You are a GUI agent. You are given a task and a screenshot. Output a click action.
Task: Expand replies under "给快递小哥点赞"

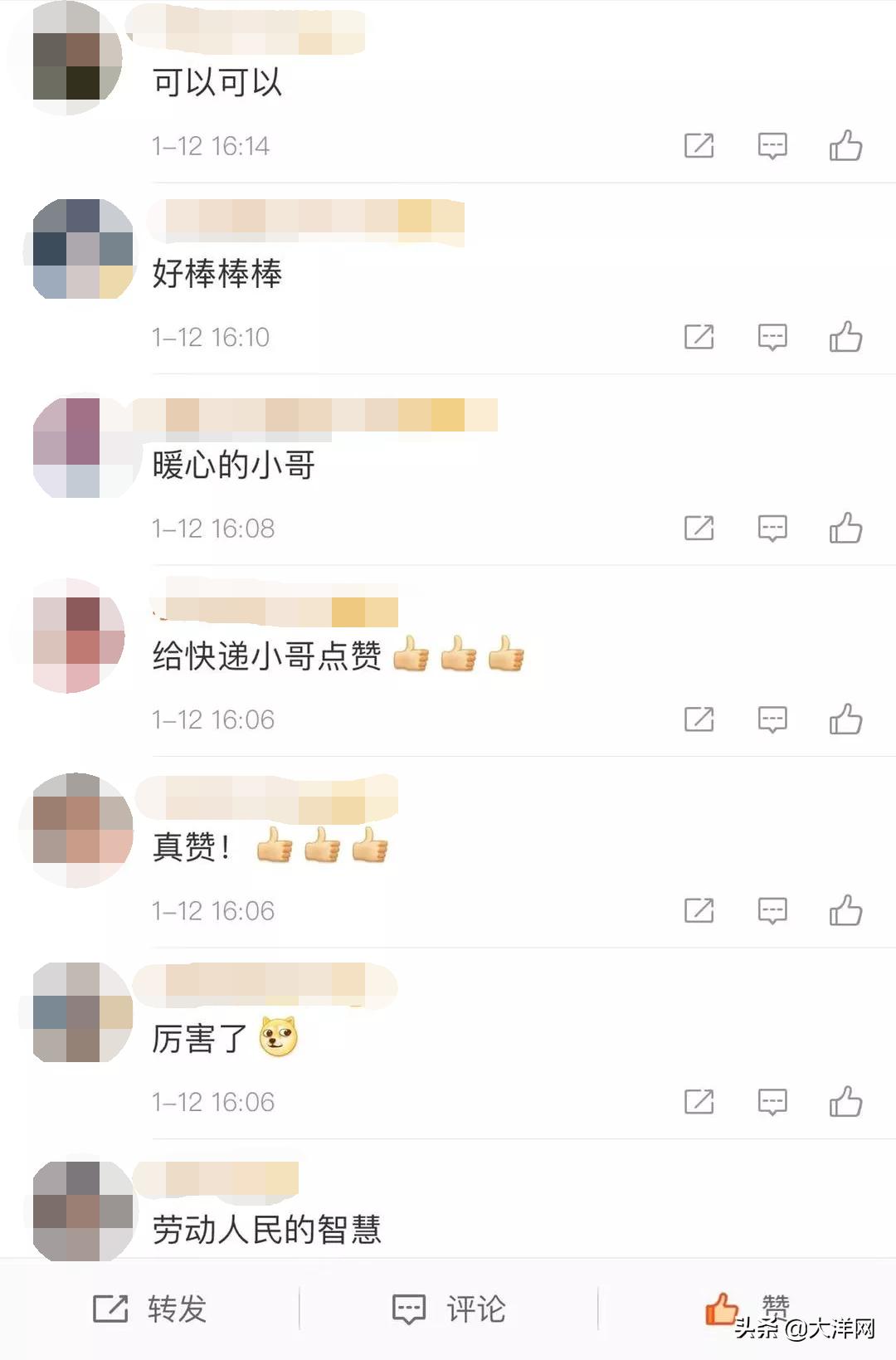pyautogui.click(x=772, y=719)
